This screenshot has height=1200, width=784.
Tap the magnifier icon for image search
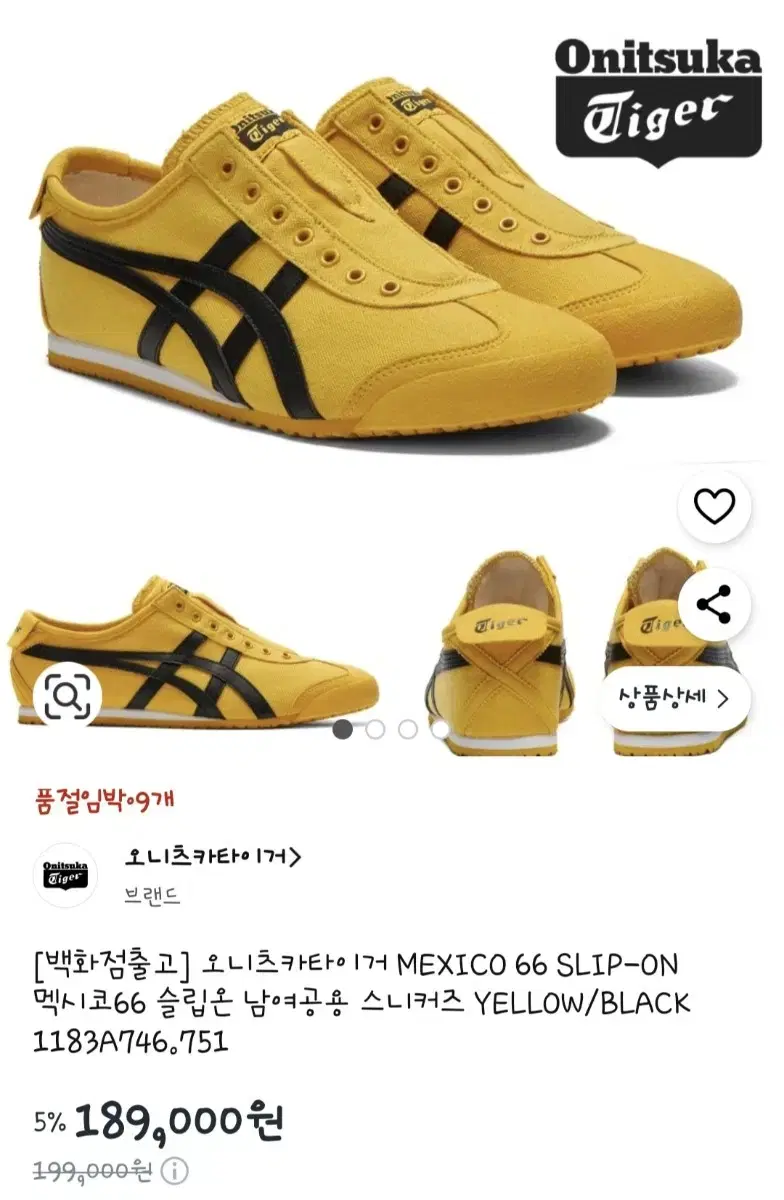(66, 697)
